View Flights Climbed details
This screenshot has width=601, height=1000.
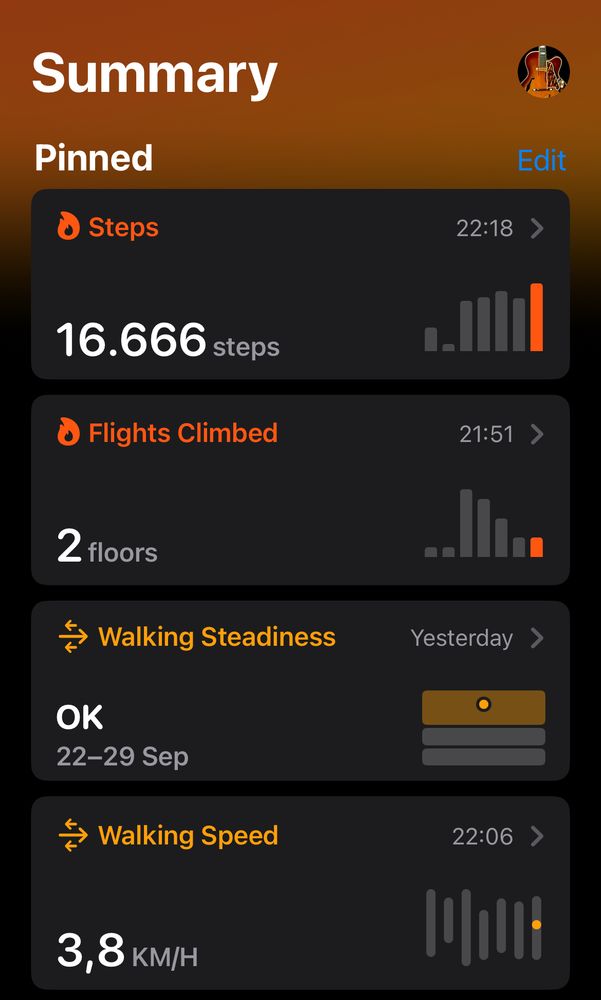pyautogui.click(x=300, y=490)
